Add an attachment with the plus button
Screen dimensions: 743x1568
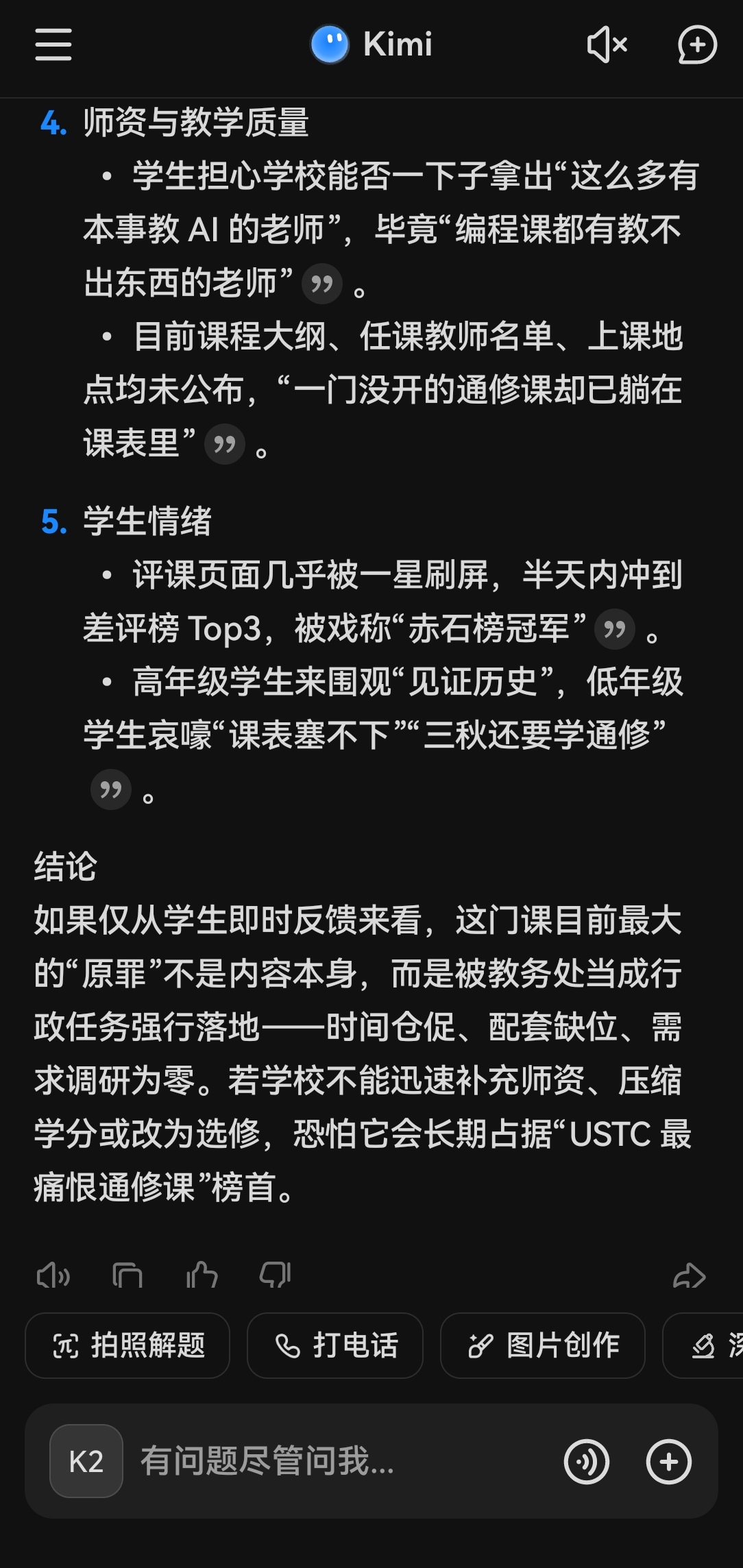(668, 1462)
